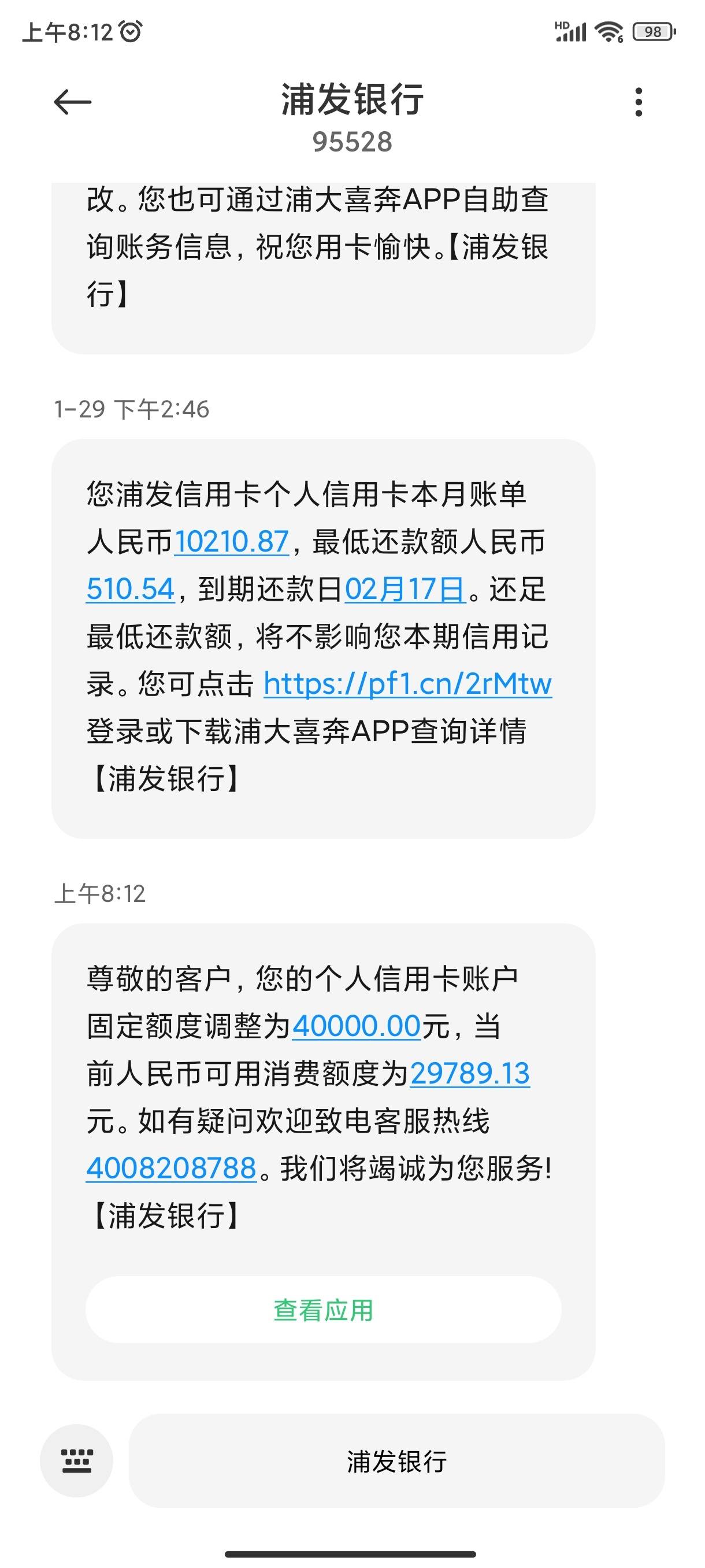Open the 02月17日 due date link
The image size is (705, 1568).
[x=405, y=589]
